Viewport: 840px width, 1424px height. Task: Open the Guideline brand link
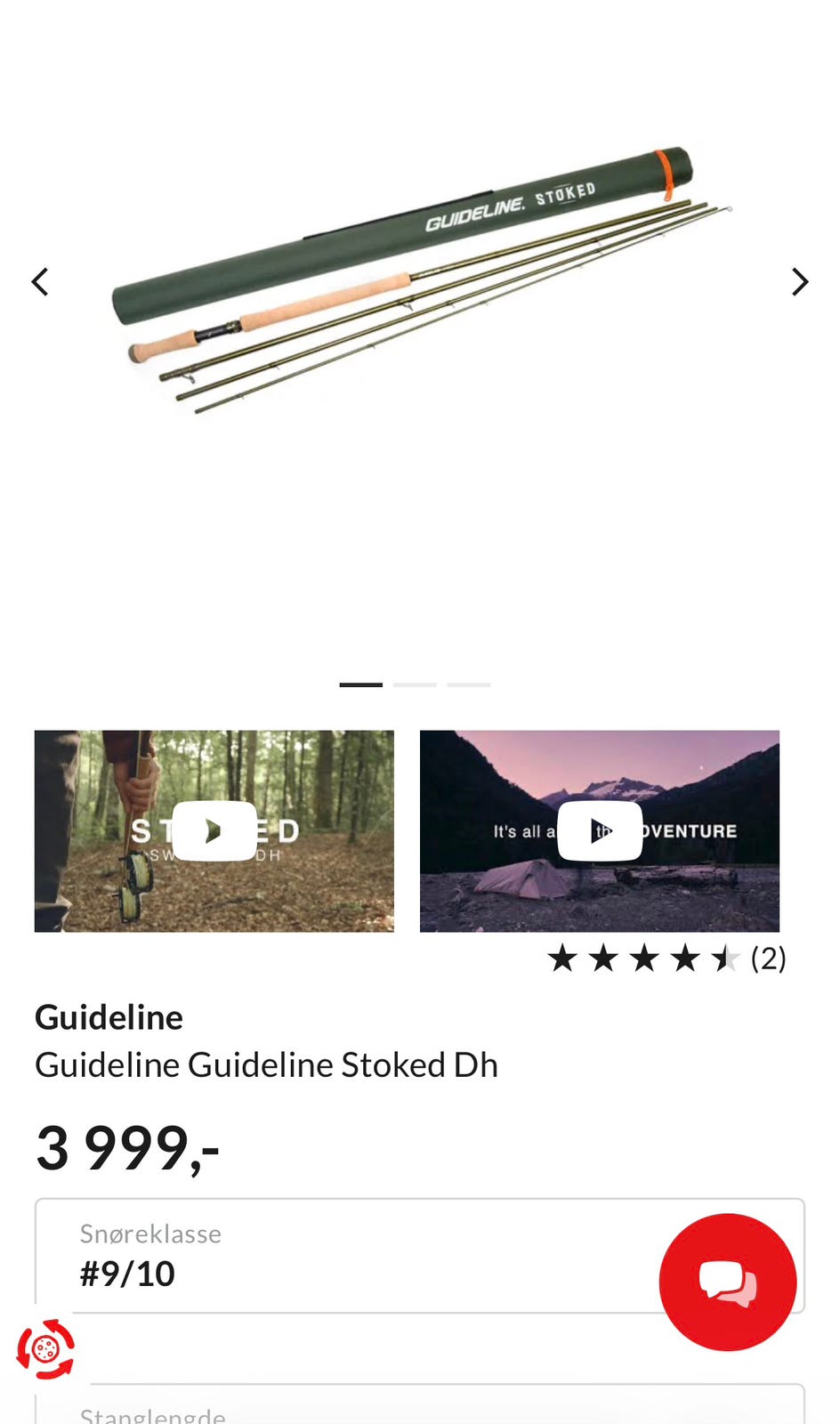click(x=109, y=1017)
